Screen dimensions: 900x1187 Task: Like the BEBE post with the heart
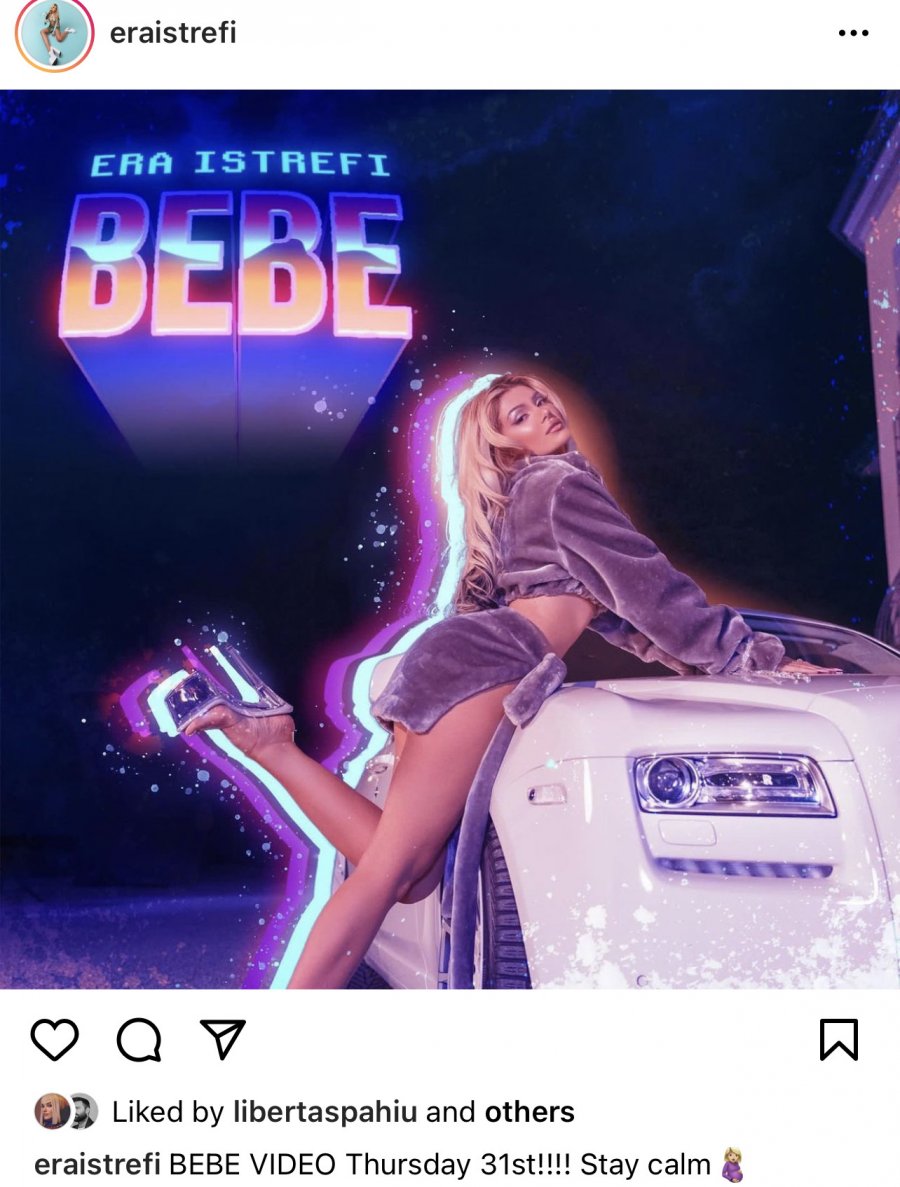point(54,1040)
